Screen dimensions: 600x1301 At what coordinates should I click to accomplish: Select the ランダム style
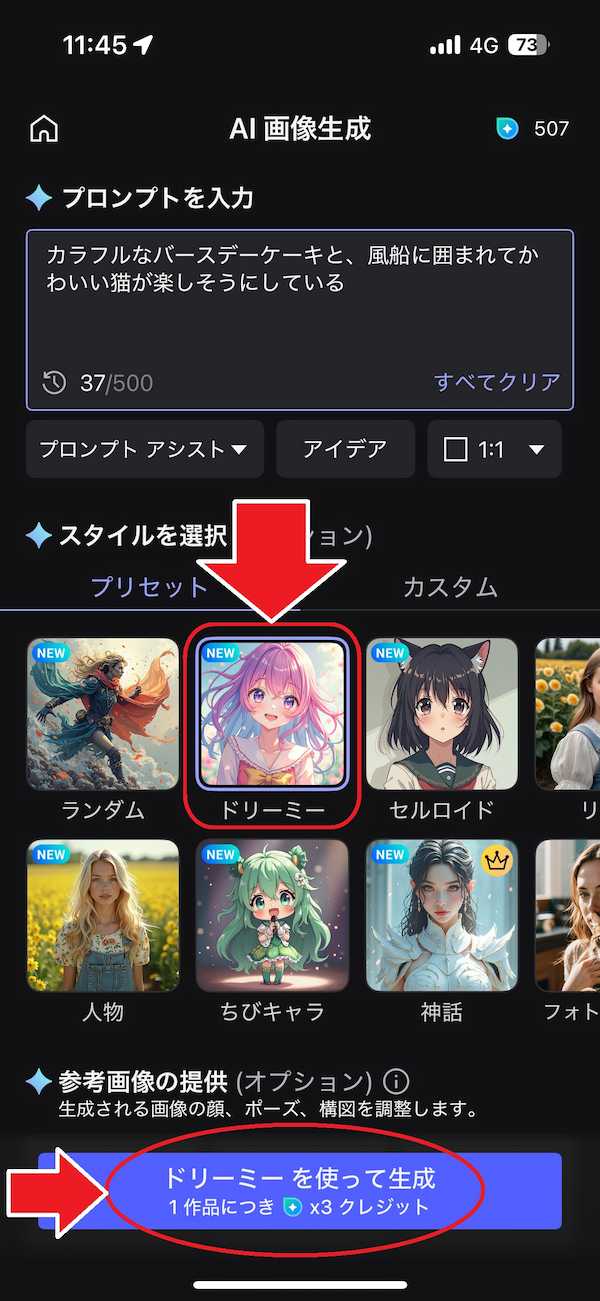[x=102, y=715]
